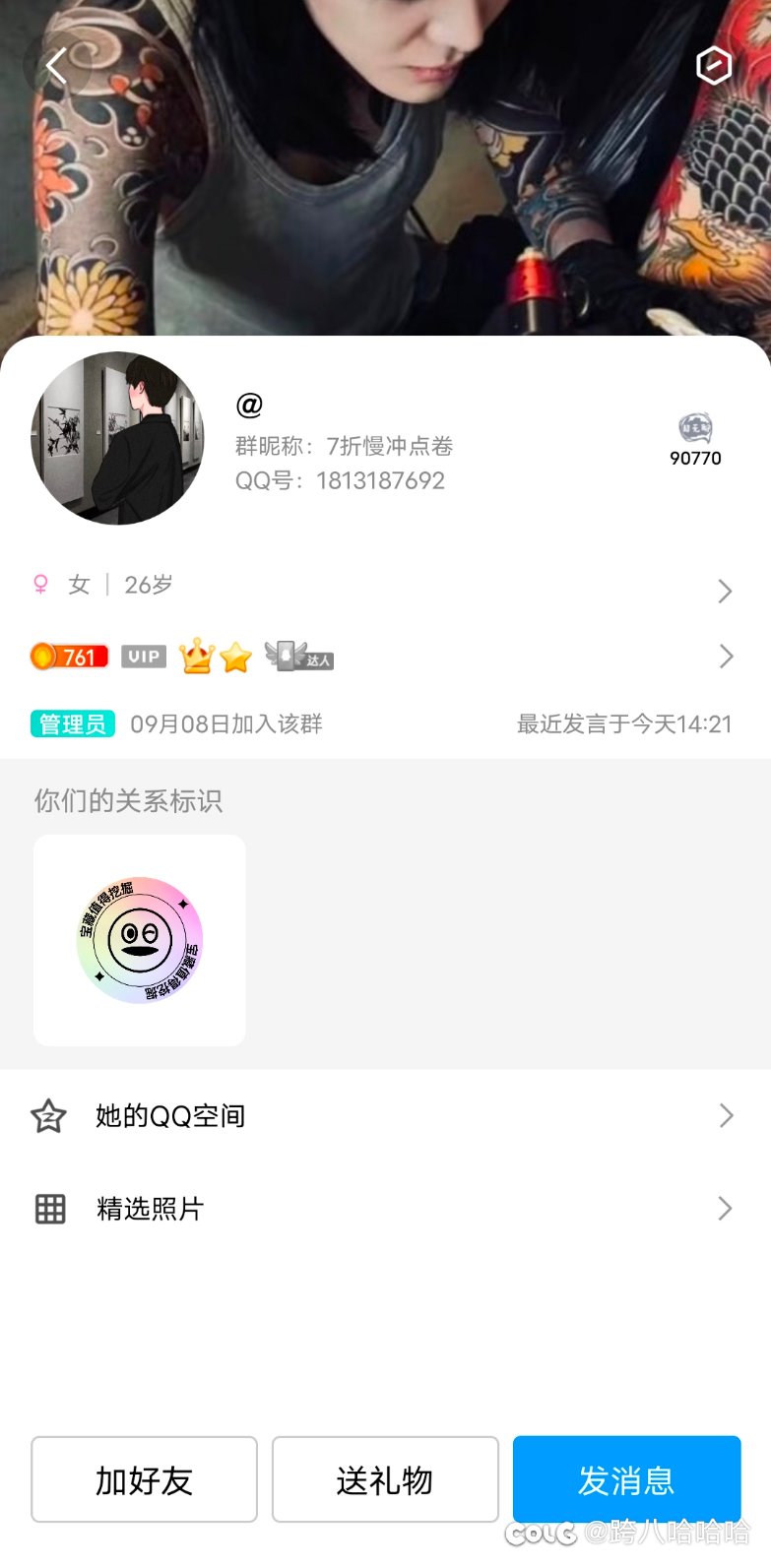Click the winged 达人 badge
771x1568 pixels.
pos(298,656)
